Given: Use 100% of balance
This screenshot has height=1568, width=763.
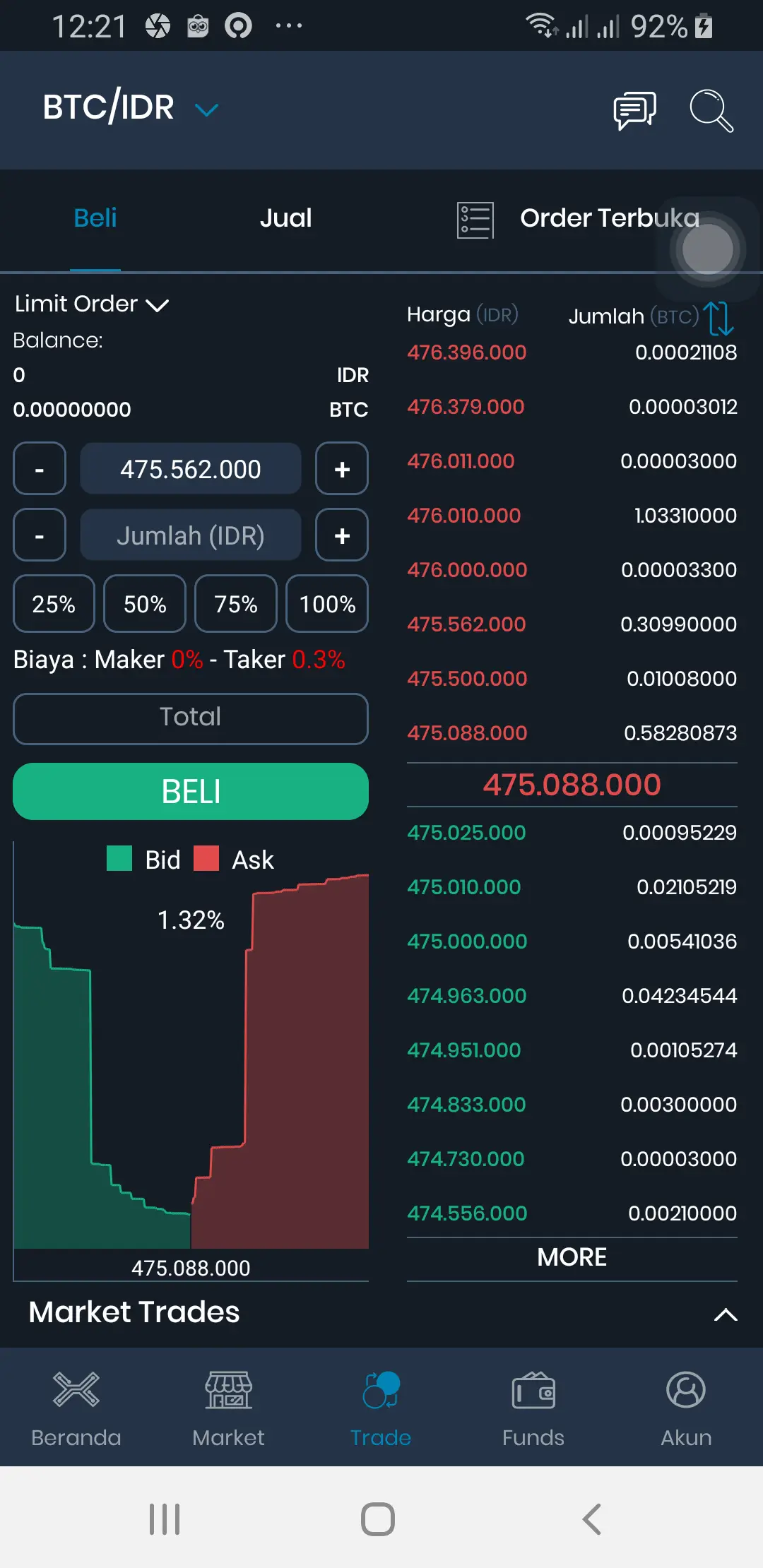Looking at the screenshot, I should pos(327,604).
